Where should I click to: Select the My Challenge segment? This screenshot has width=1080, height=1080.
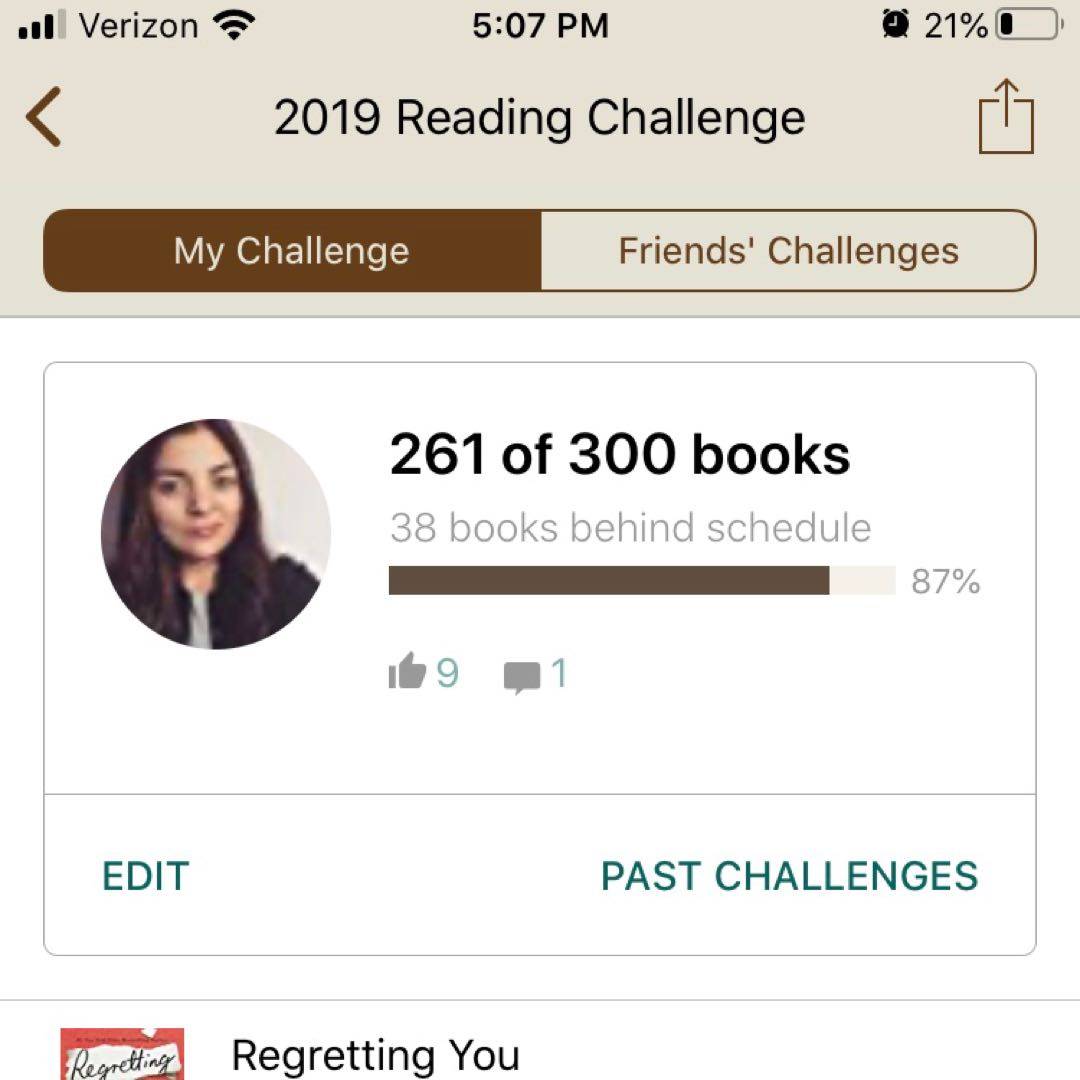click(292, 251)
